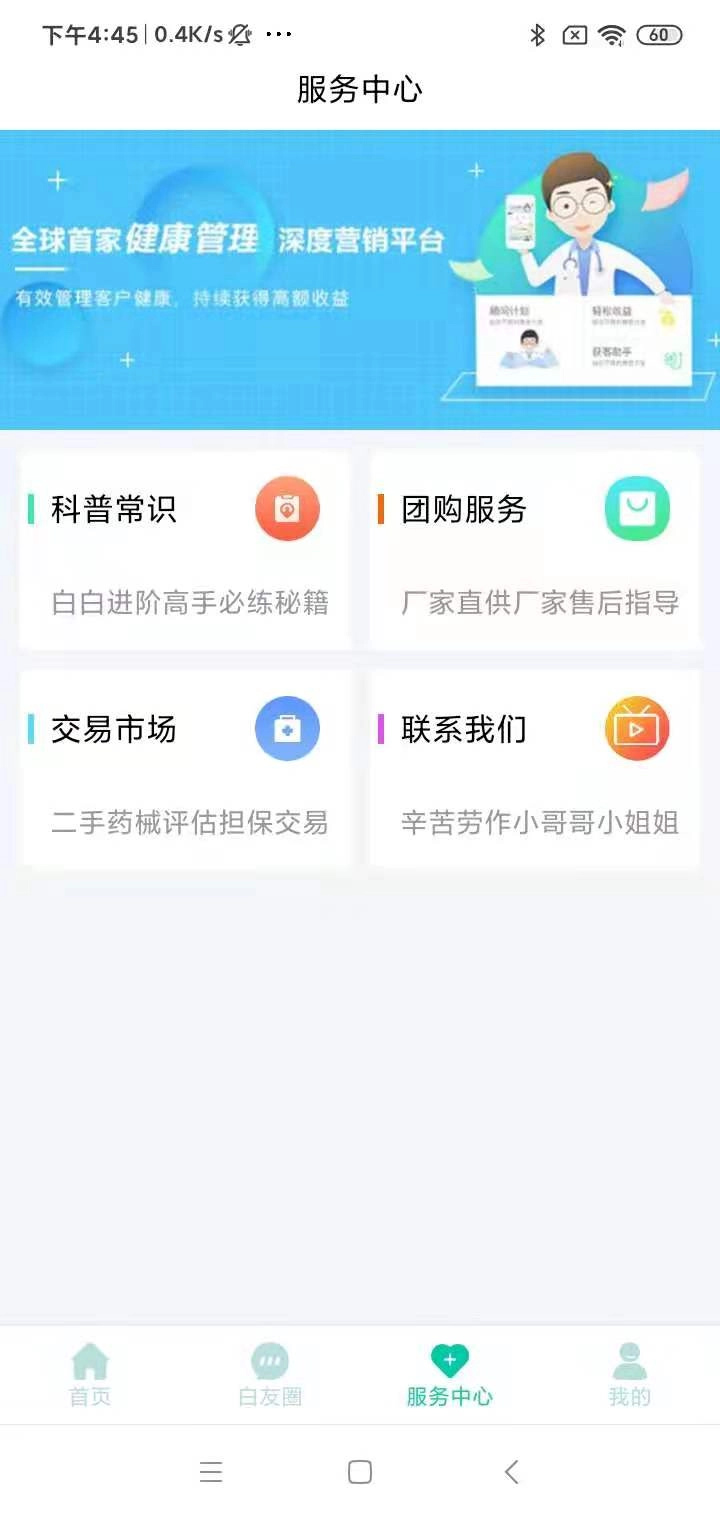The image size is (720, 1520).
Task: Tap the 我的 profile icon
Action: point(628,1360)
